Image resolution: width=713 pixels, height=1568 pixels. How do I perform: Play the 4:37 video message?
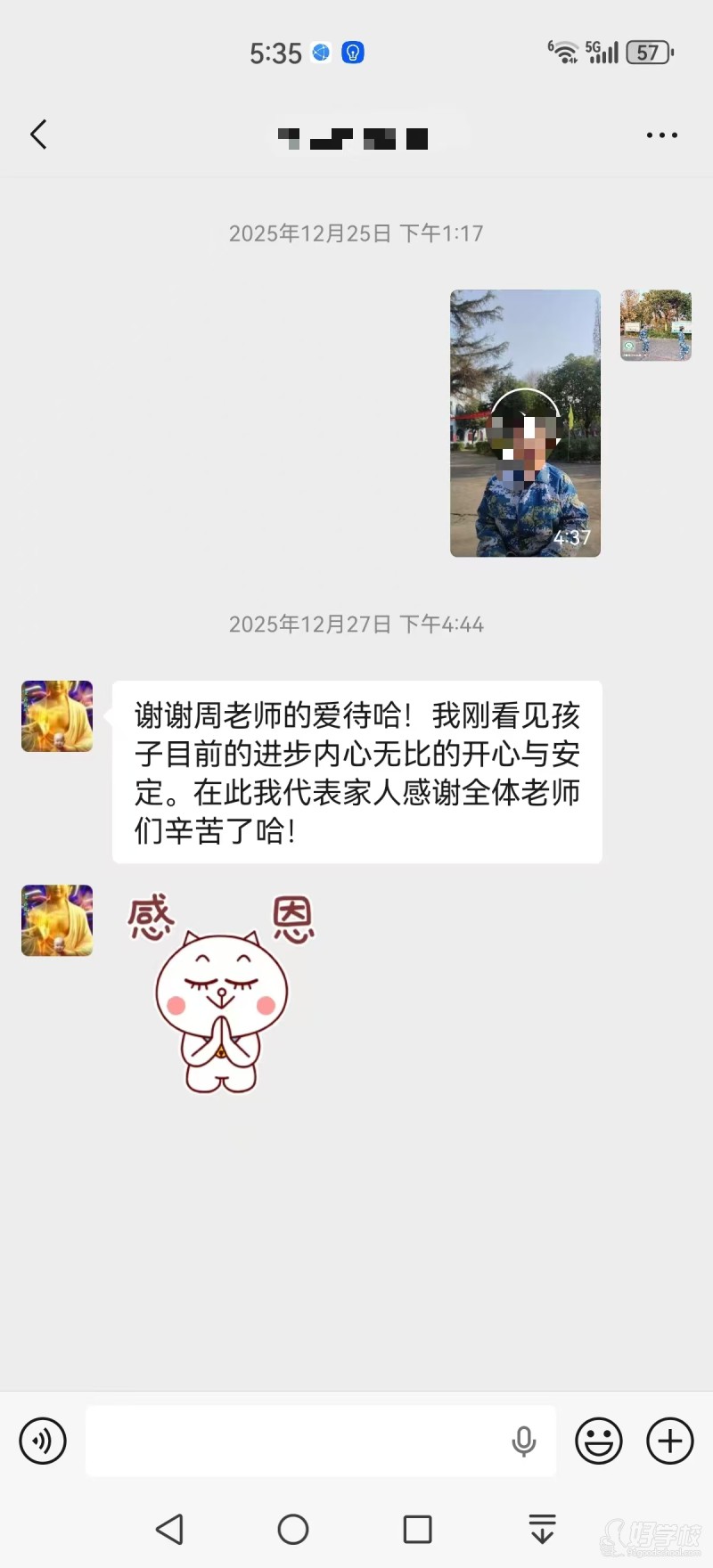(x=525, y=423)
